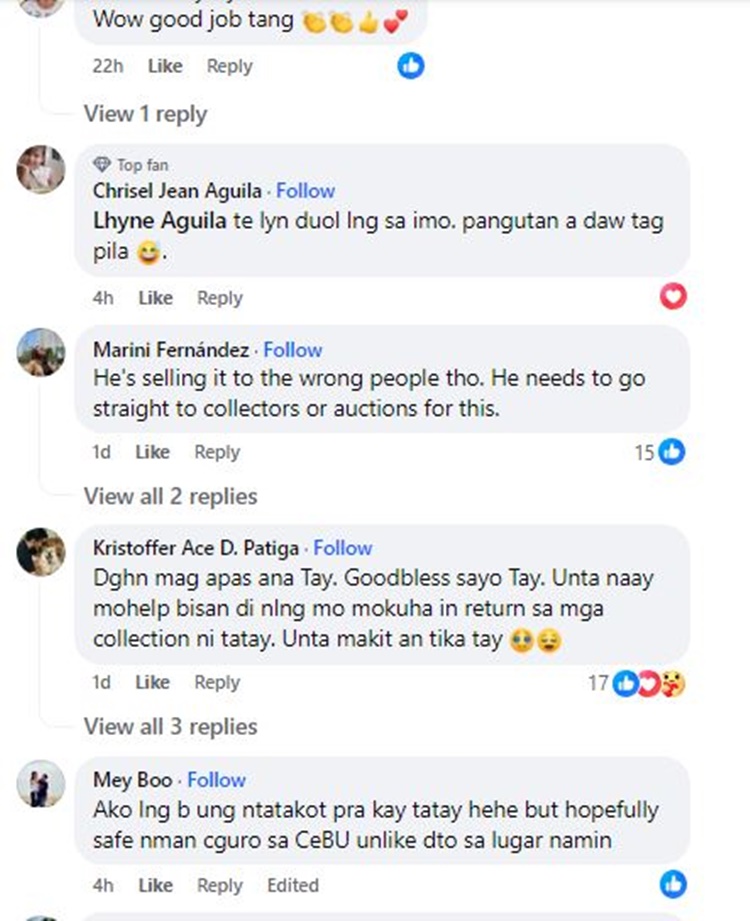Like Marini Fernández's comment
This screenshot has height=921, width=750.
pos(152,452)
